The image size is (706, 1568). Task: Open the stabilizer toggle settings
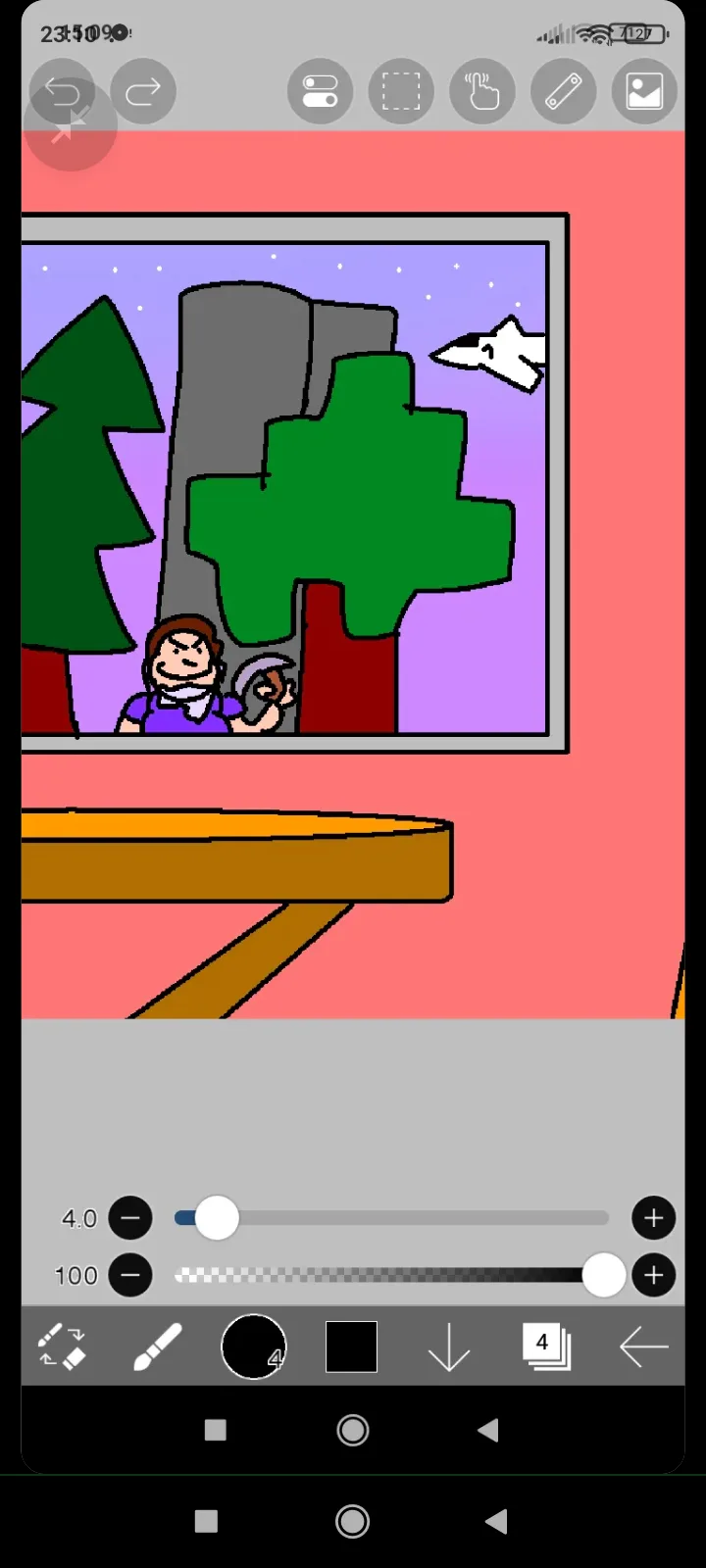pos(321,92)
